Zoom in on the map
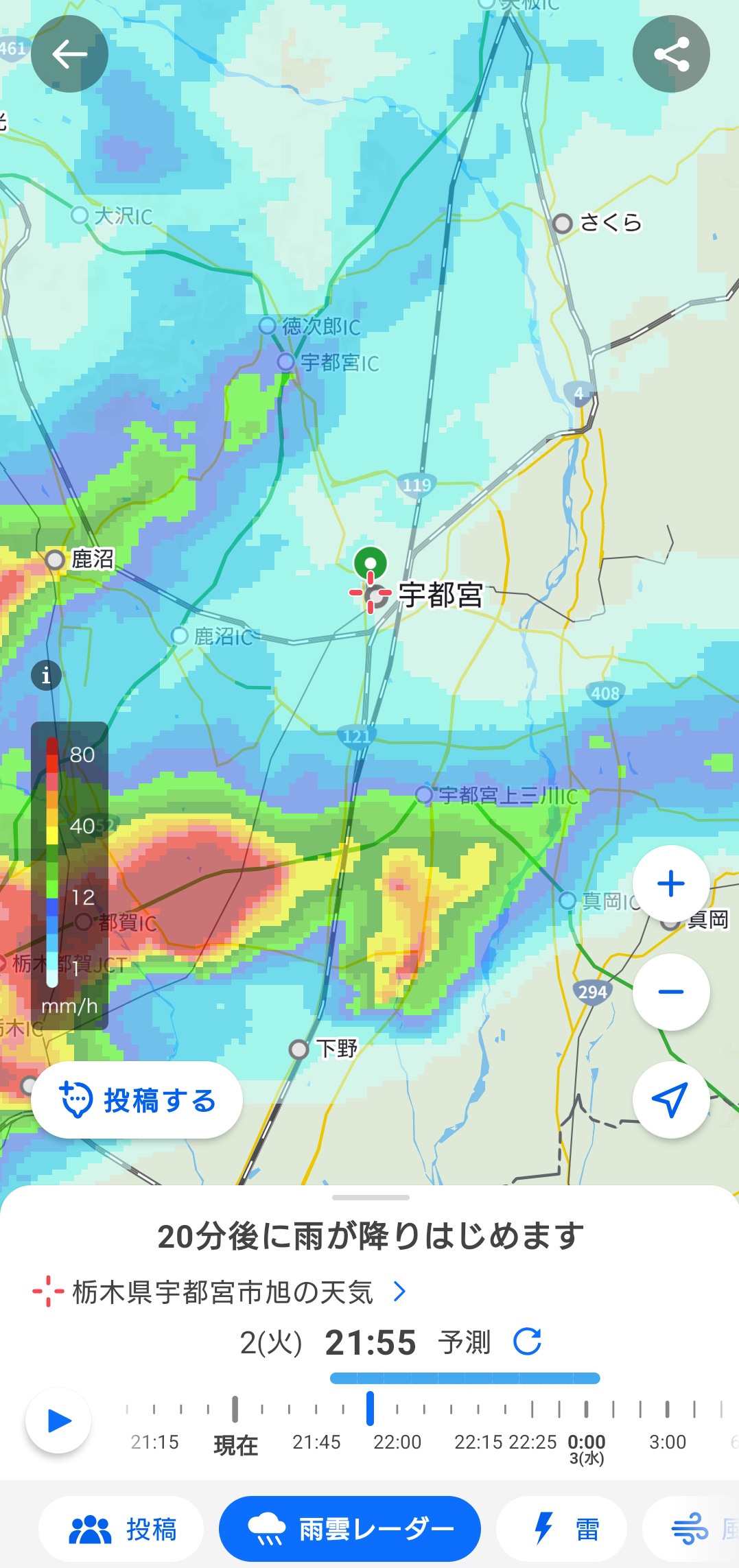The image size is (739, 1568). tap(670, 883)
